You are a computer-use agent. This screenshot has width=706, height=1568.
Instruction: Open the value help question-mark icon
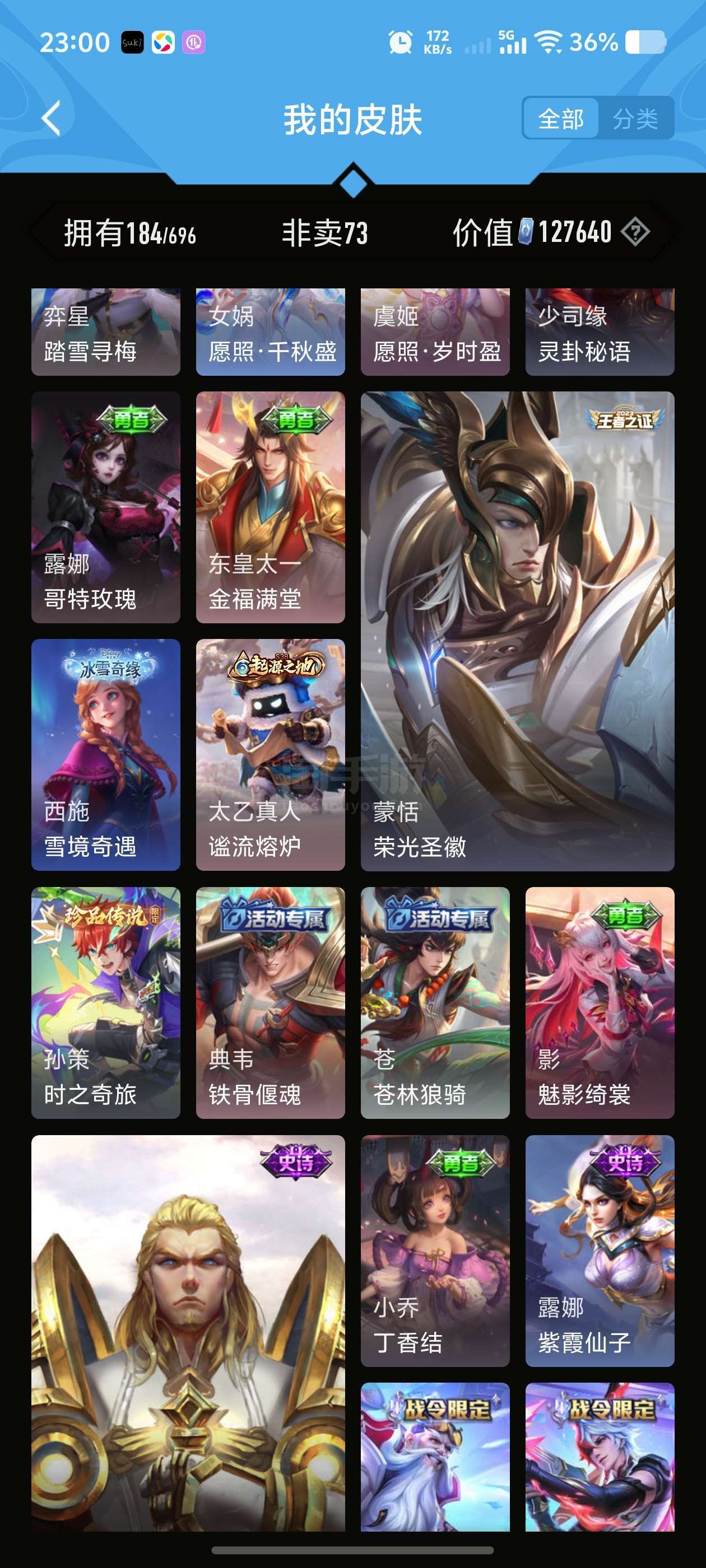tap(635, 232)
